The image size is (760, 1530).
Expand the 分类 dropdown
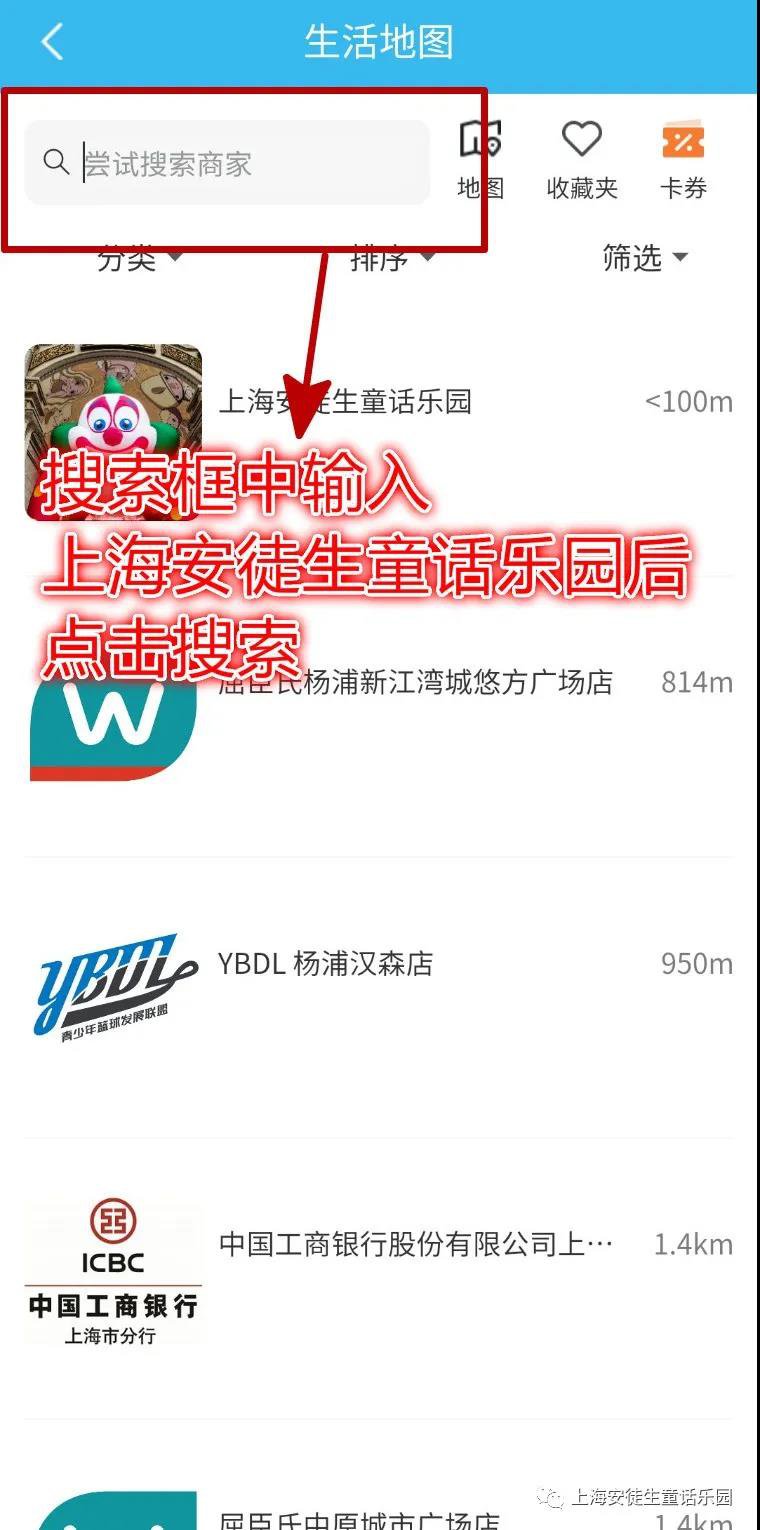[x=138, y=259]
